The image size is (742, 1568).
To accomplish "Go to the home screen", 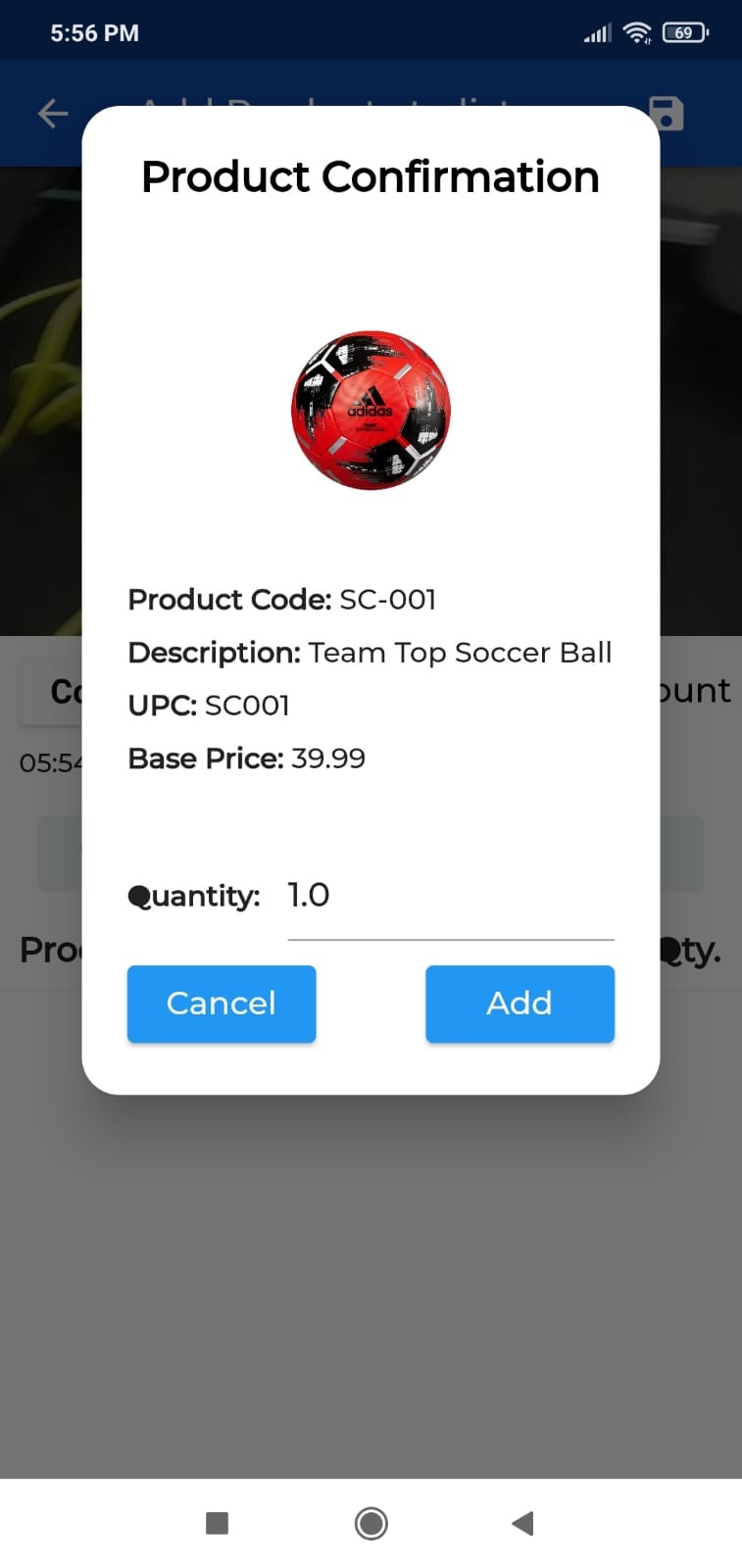I will (x=371, y=1523).
